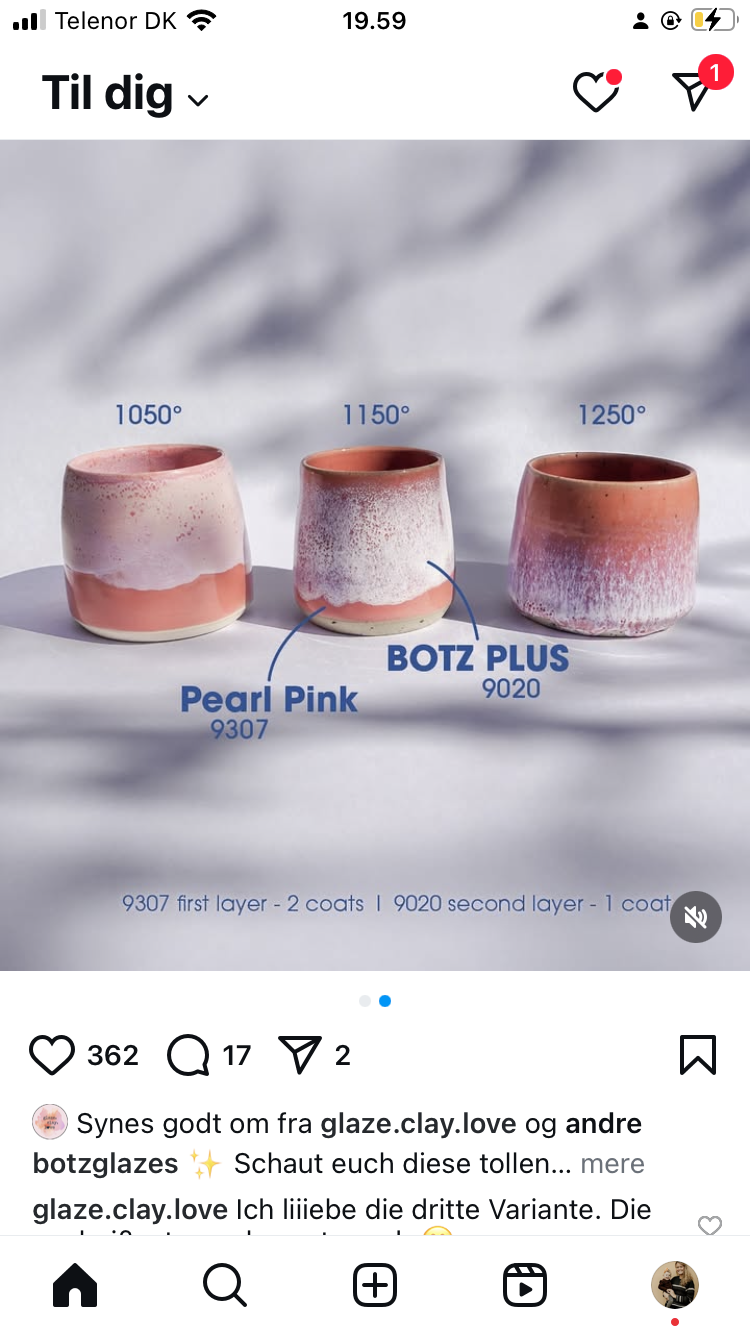Image resolution: width=750 pixels, height=1334 pixels.
Task: Expand the caption with 'mere'
Action: (612, 1164)
